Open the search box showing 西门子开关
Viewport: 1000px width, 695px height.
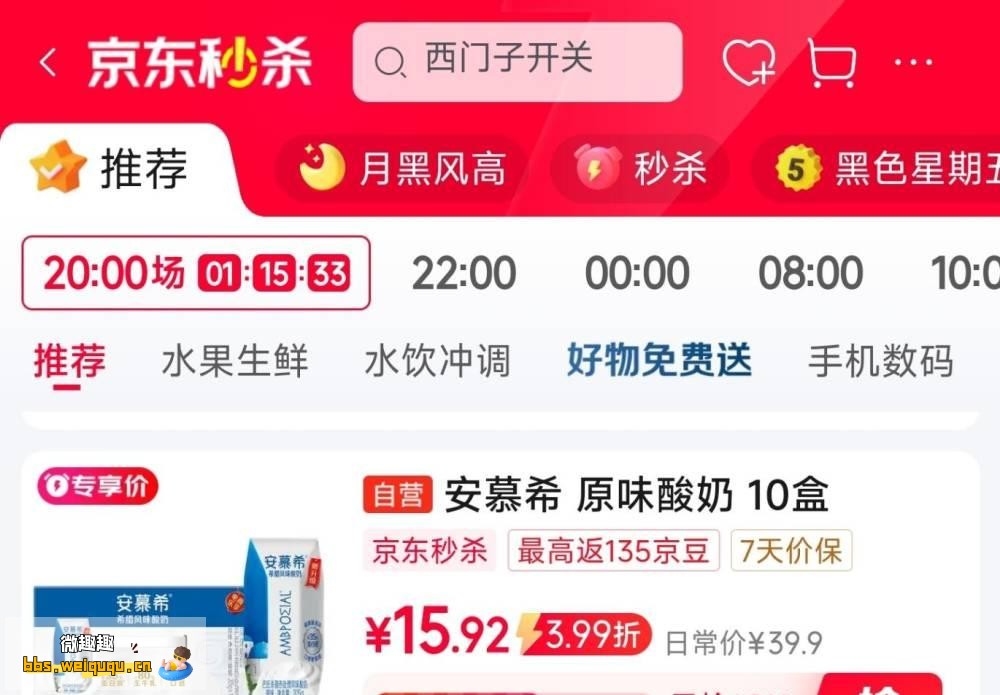tap(517, 62)
